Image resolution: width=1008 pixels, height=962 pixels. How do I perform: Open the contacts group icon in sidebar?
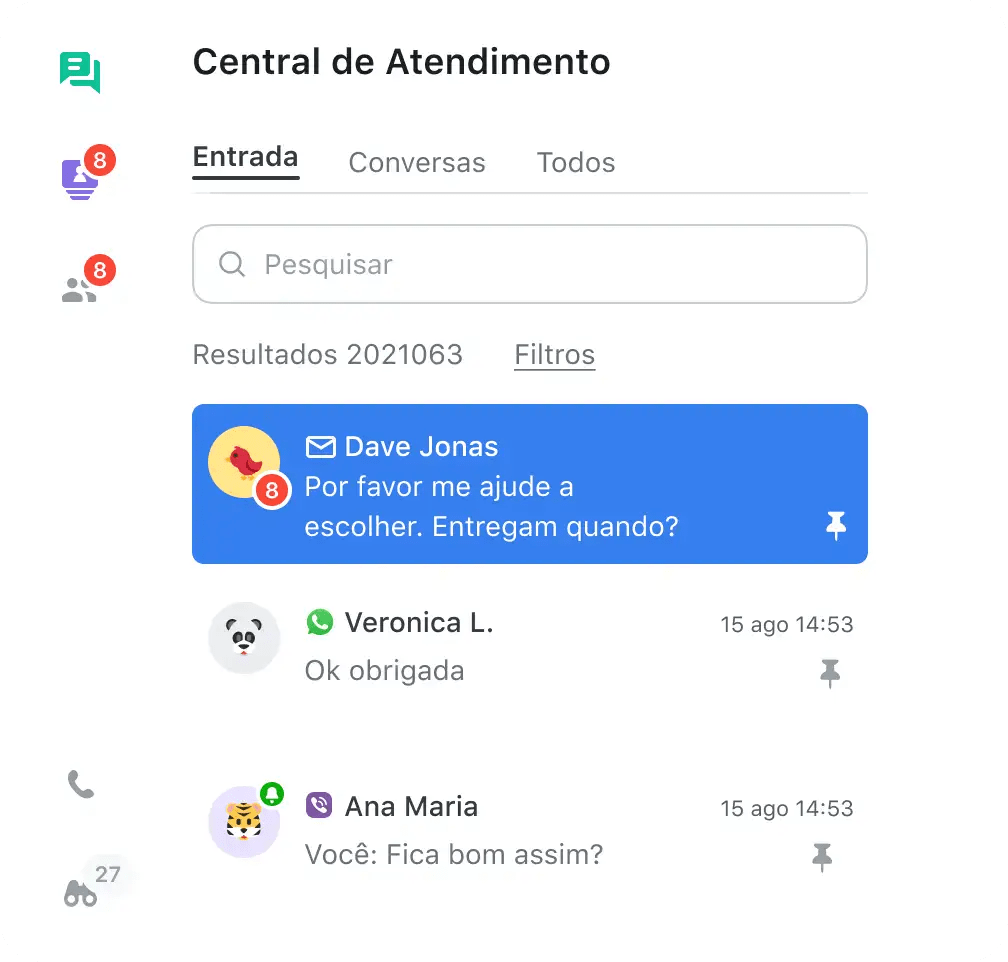80,290
